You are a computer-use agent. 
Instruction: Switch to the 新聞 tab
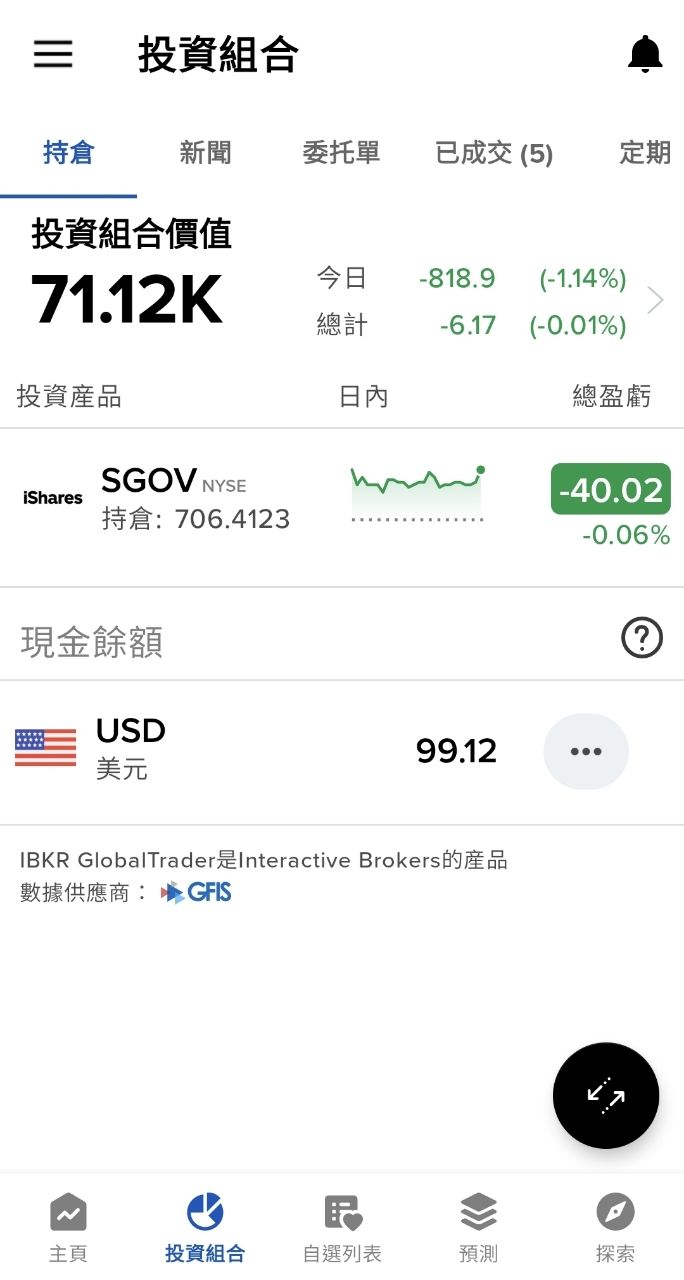click(x=205, y=153)
